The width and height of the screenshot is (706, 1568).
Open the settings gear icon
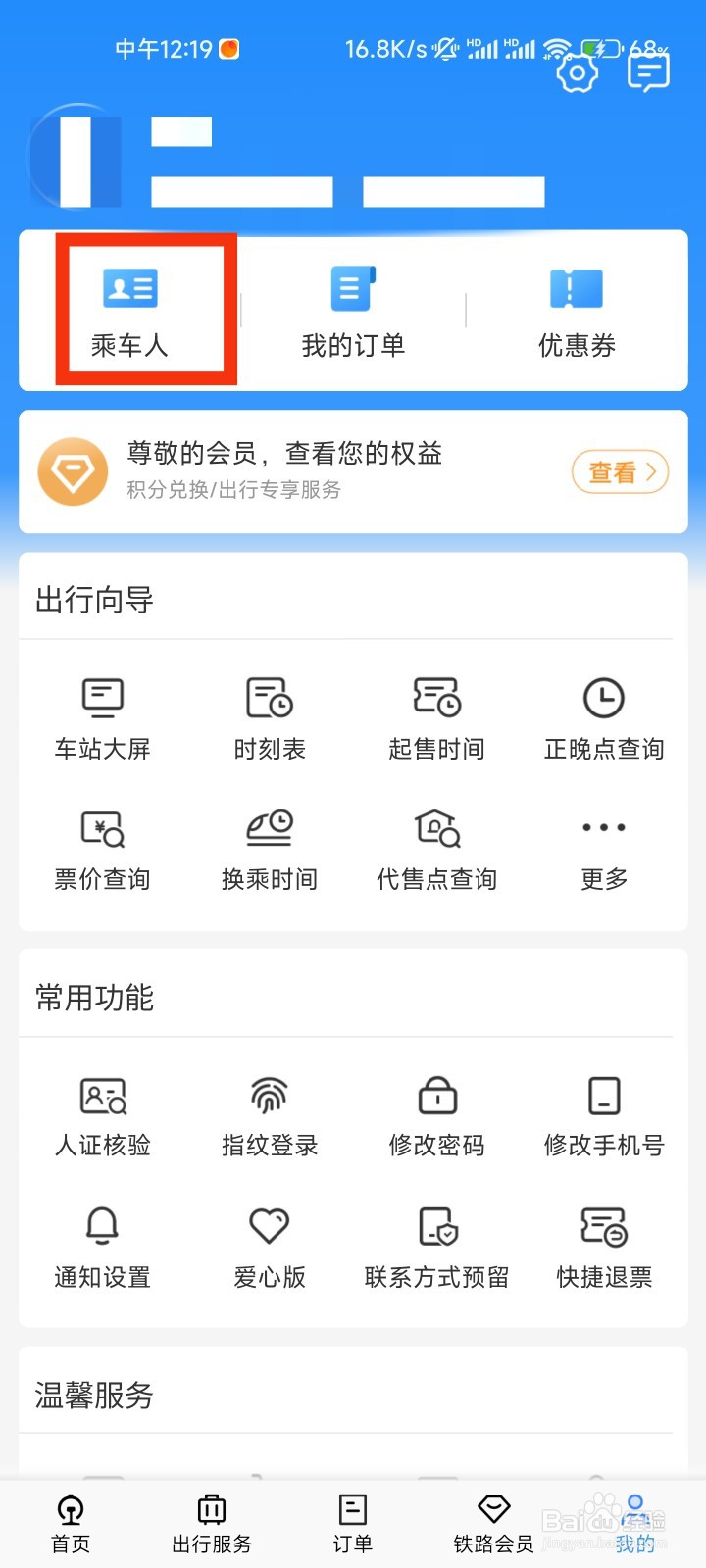point(578,73)
